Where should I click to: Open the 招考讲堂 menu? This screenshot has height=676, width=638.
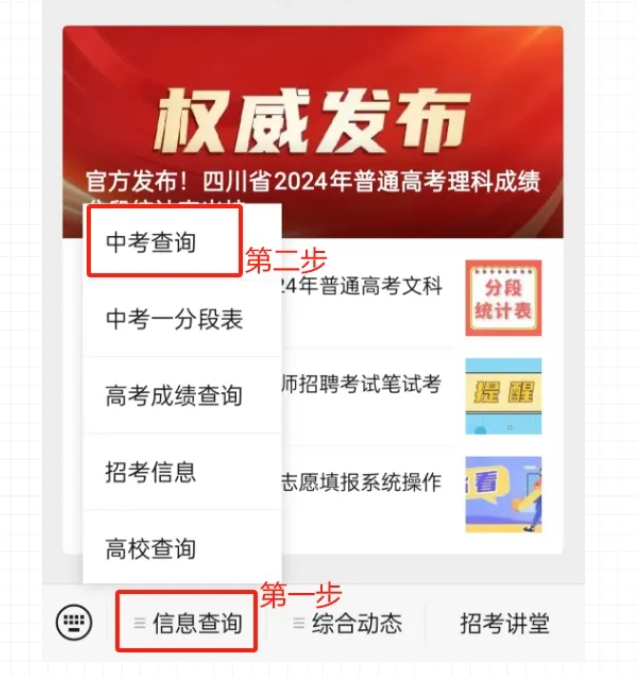tap(504, 624)
